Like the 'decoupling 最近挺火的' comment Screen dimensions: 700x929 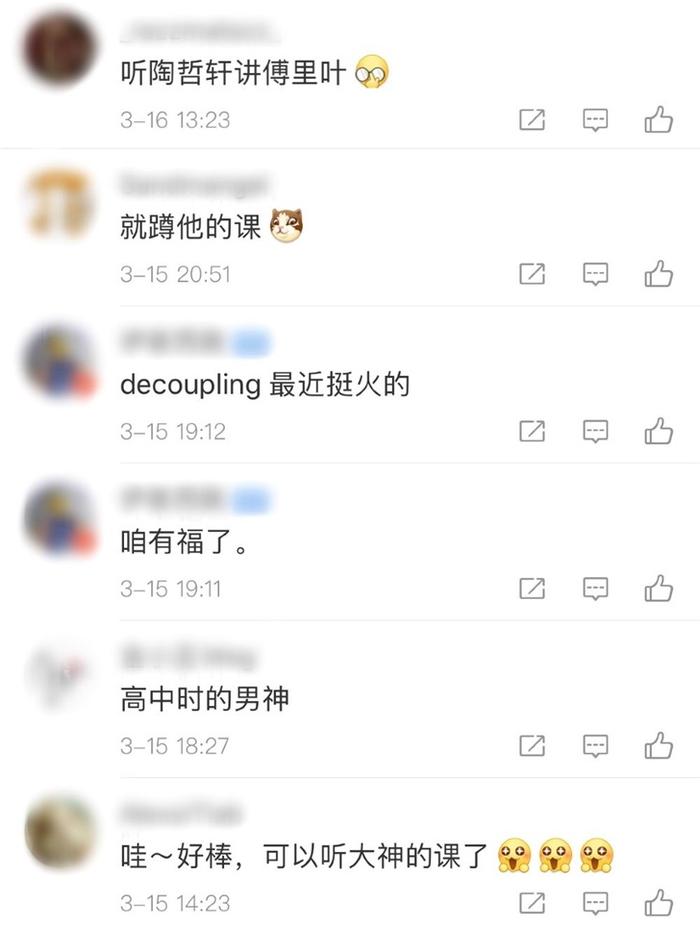(x=658, y=431)
